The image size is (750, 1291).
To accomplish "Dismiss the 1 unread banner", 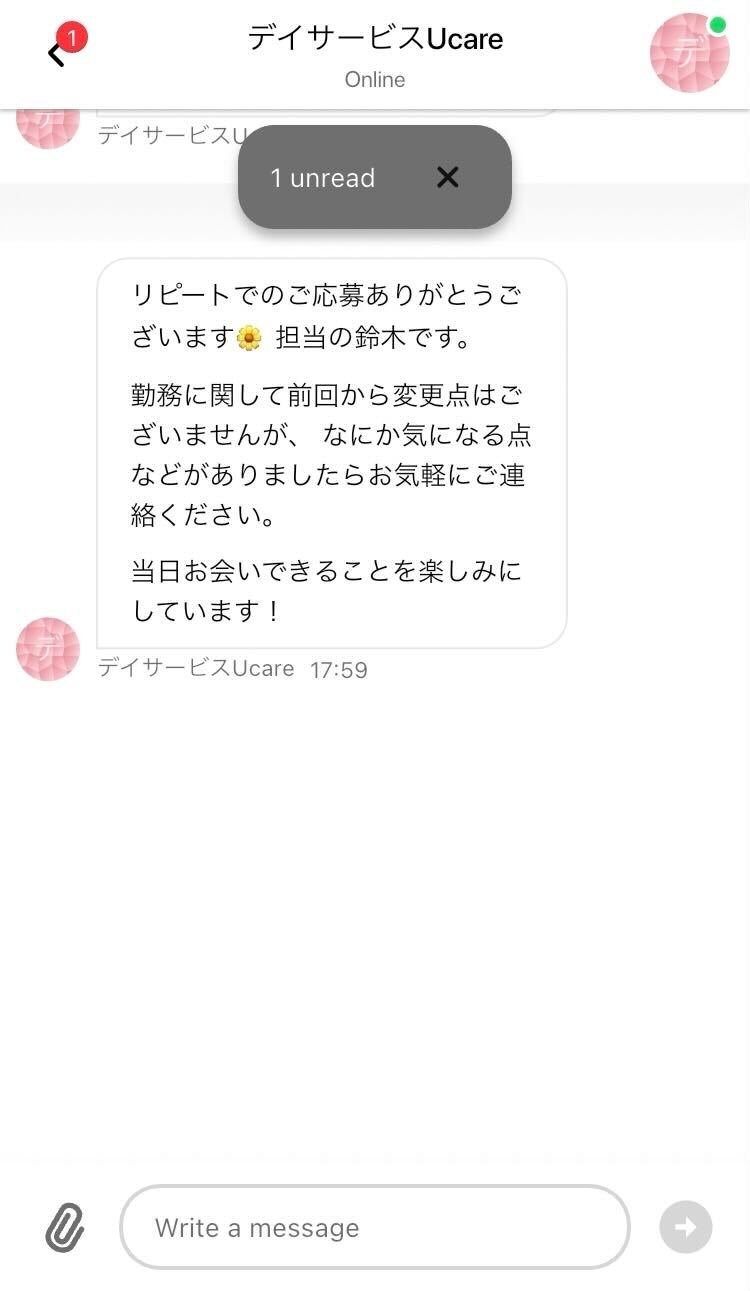I will [x=447, y=178].
